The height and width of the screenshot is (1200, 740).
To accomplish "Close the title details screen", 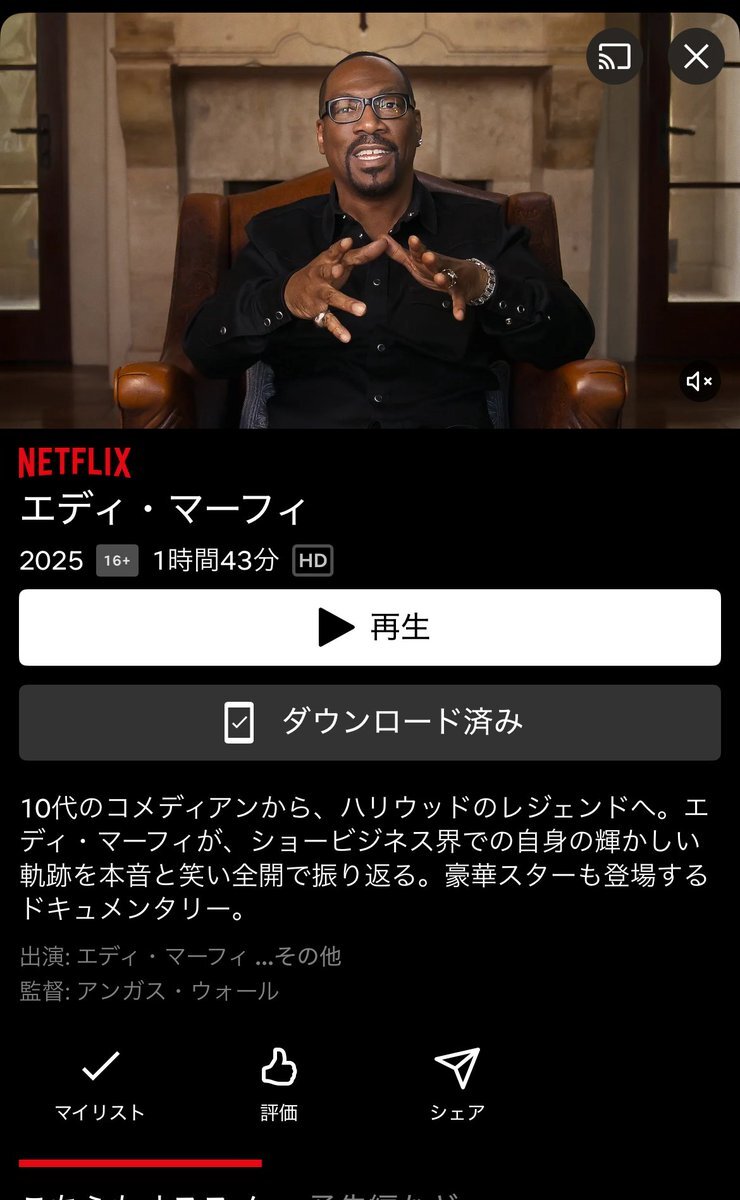I will coord(696,57).
